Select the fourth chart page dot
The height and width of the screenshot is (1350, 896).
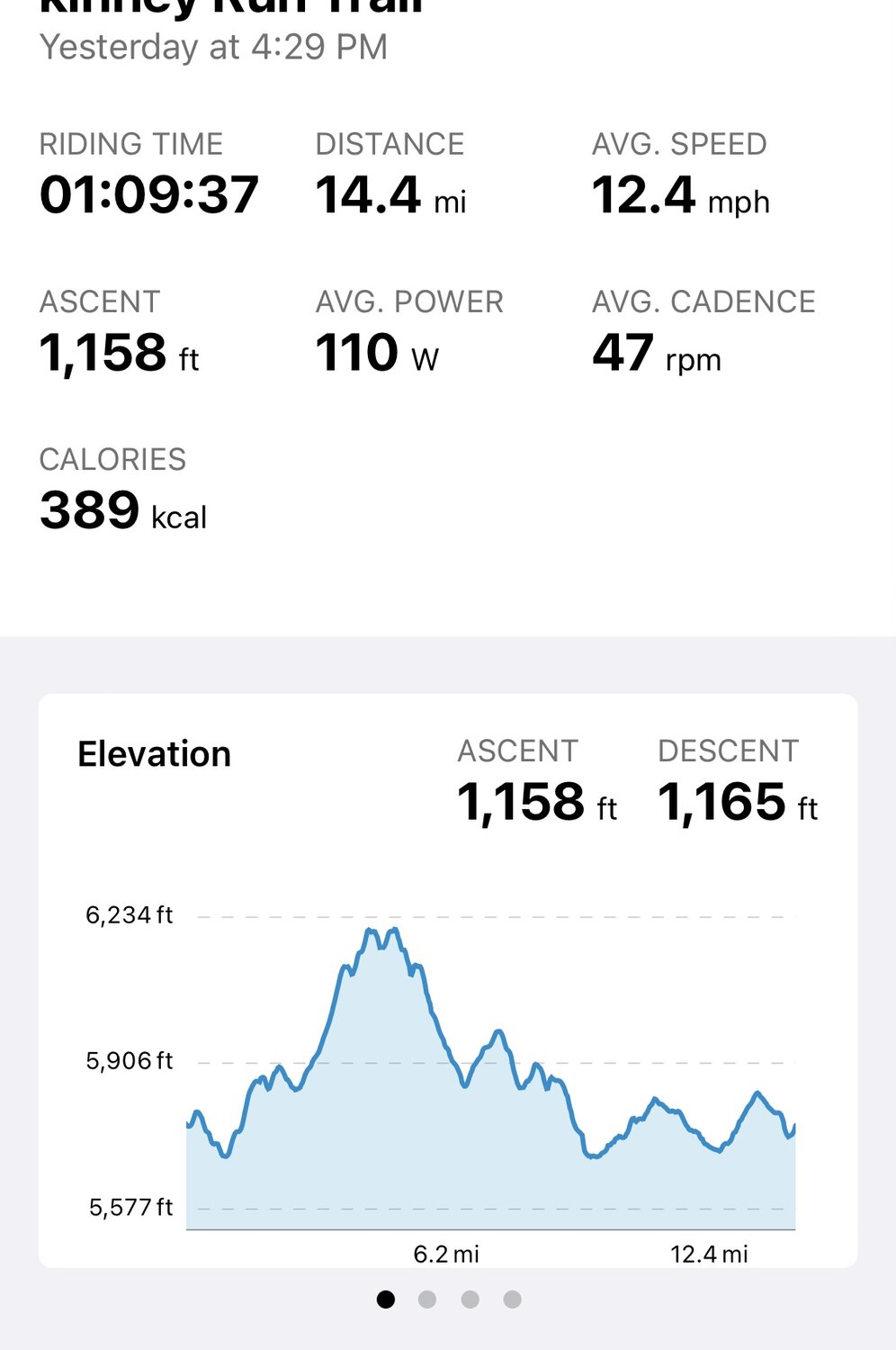(512, 1299)
